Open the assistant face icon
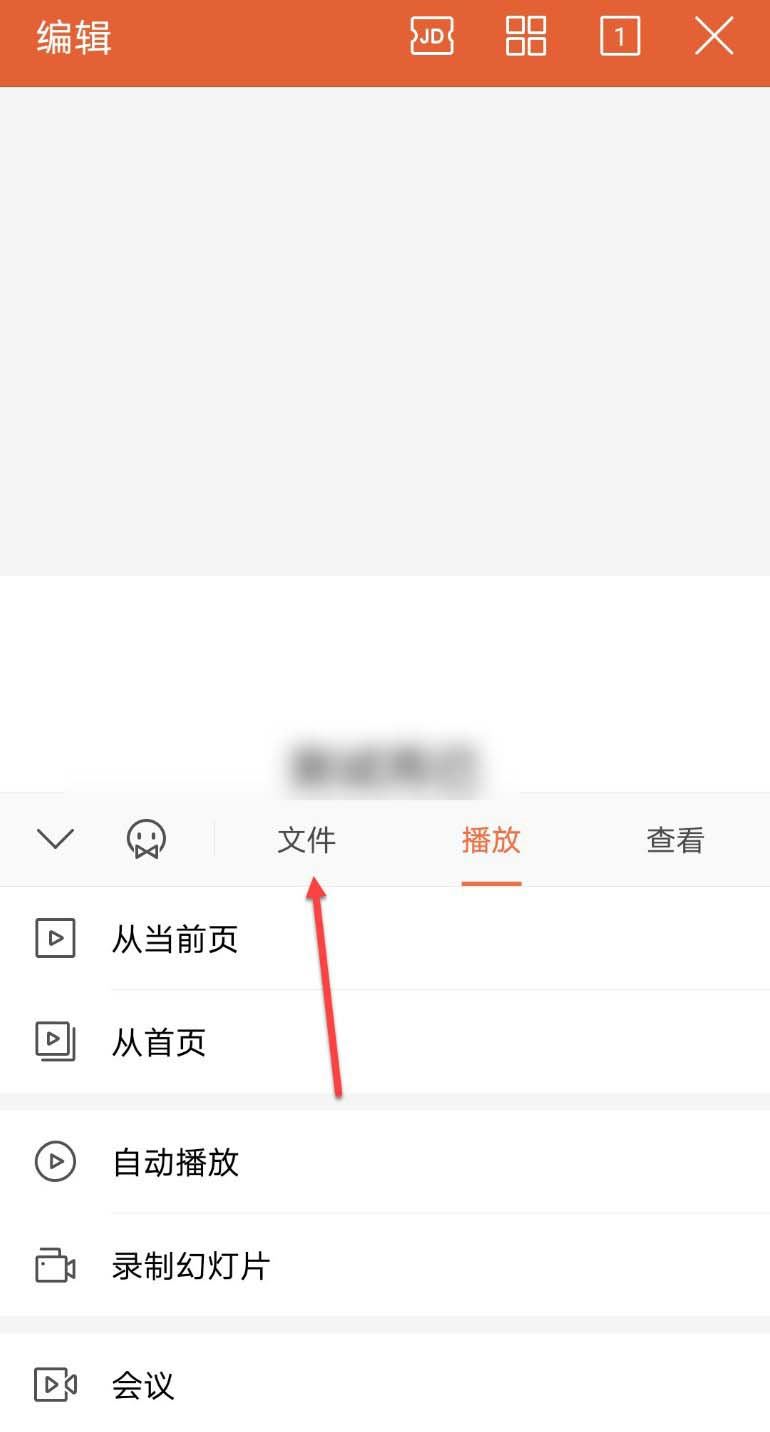The image size is (770, 1432). [x=146, y=839]
